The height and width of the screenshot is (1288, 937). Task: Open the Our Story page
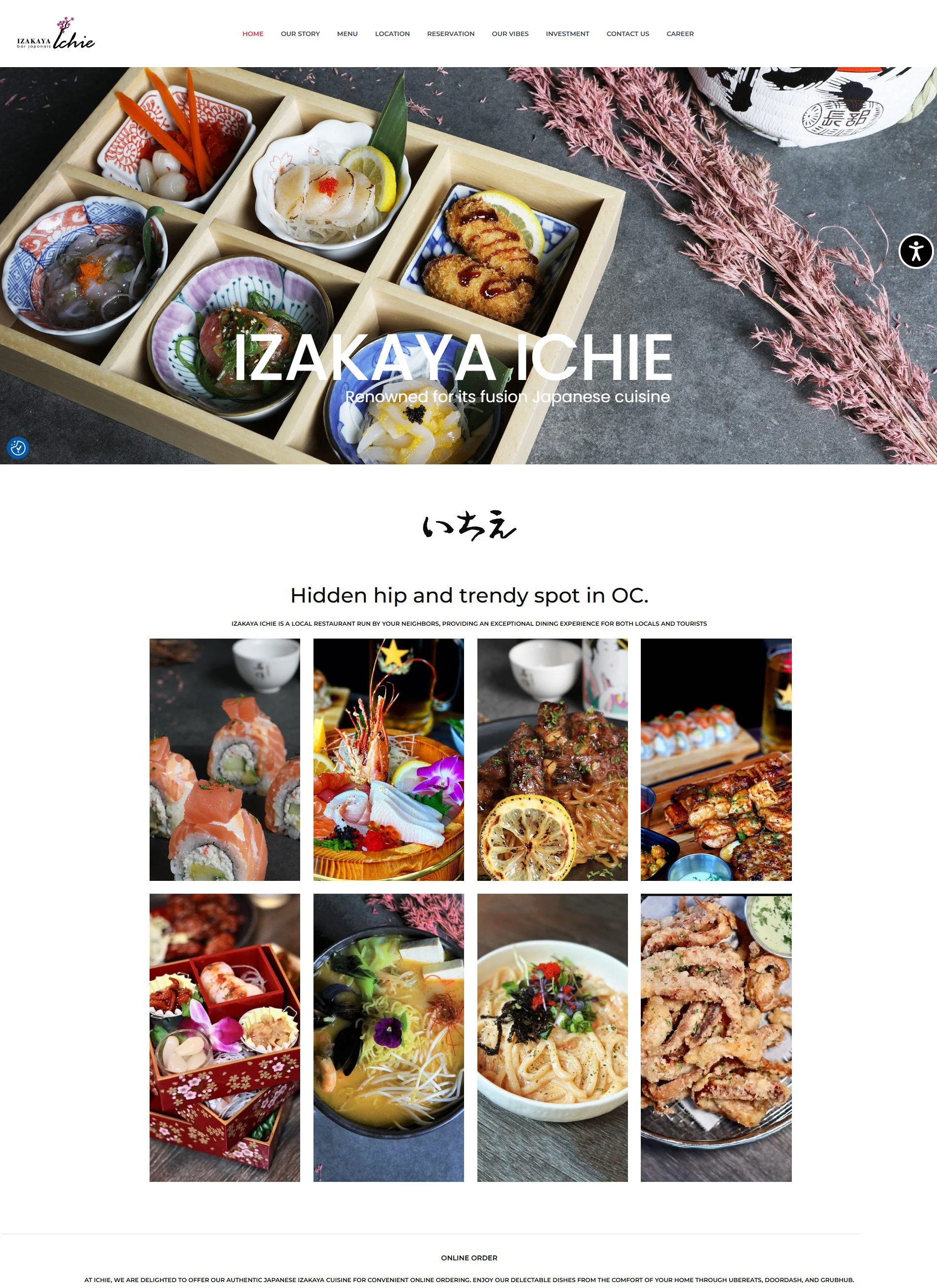300,34
